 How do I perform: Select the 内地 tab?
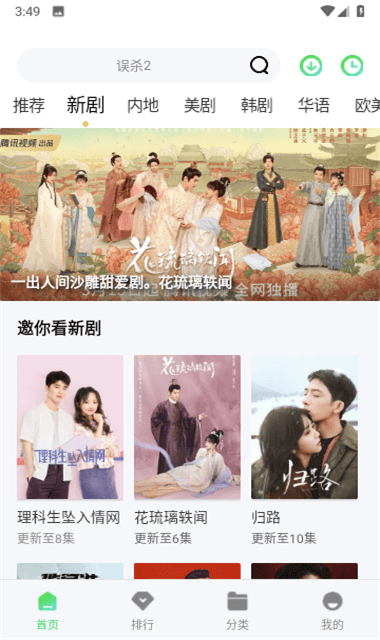click(x=143, y=105)
